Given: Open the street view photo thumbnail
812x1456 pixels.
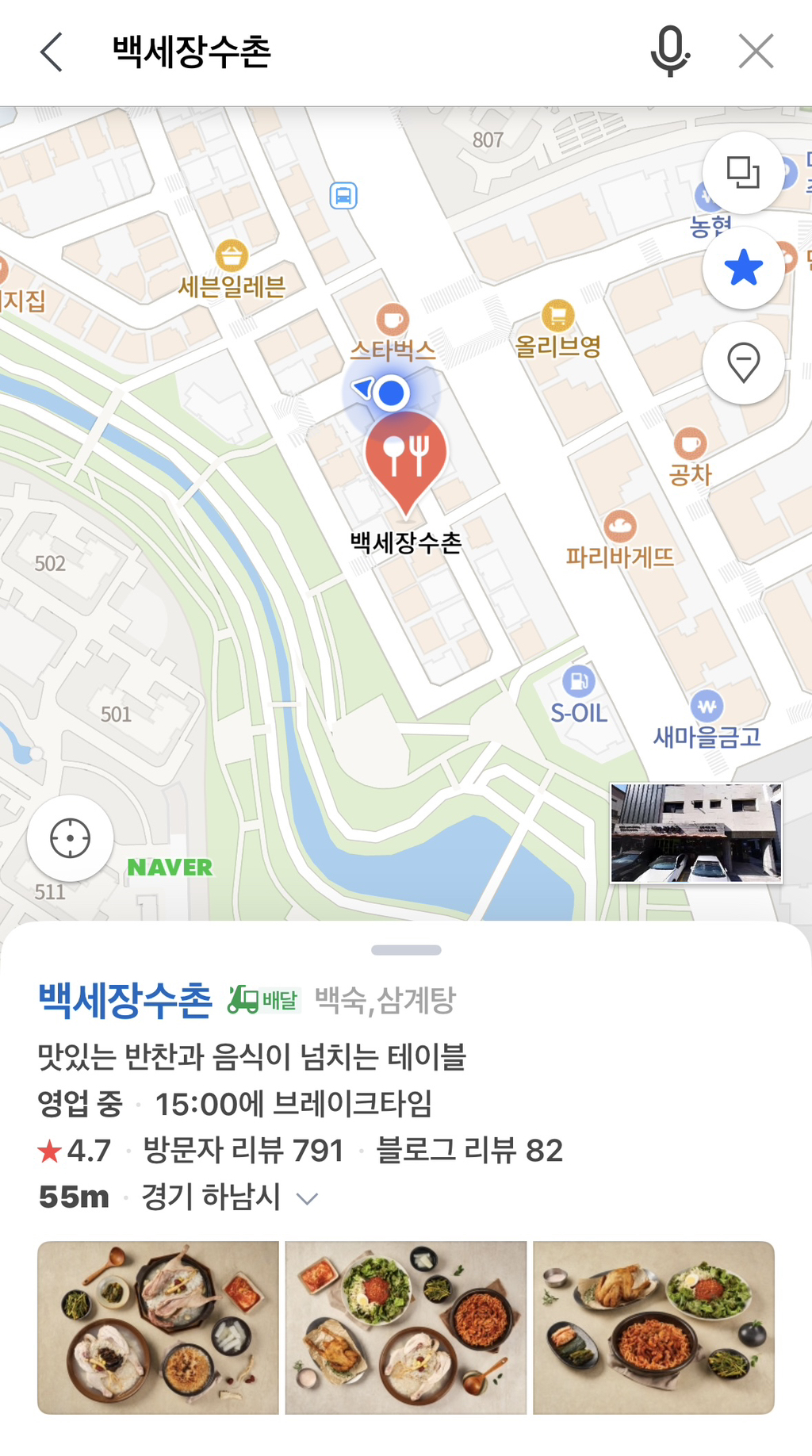Looking at the screenshot, I should pyautogui.click(x=695, y=833).
